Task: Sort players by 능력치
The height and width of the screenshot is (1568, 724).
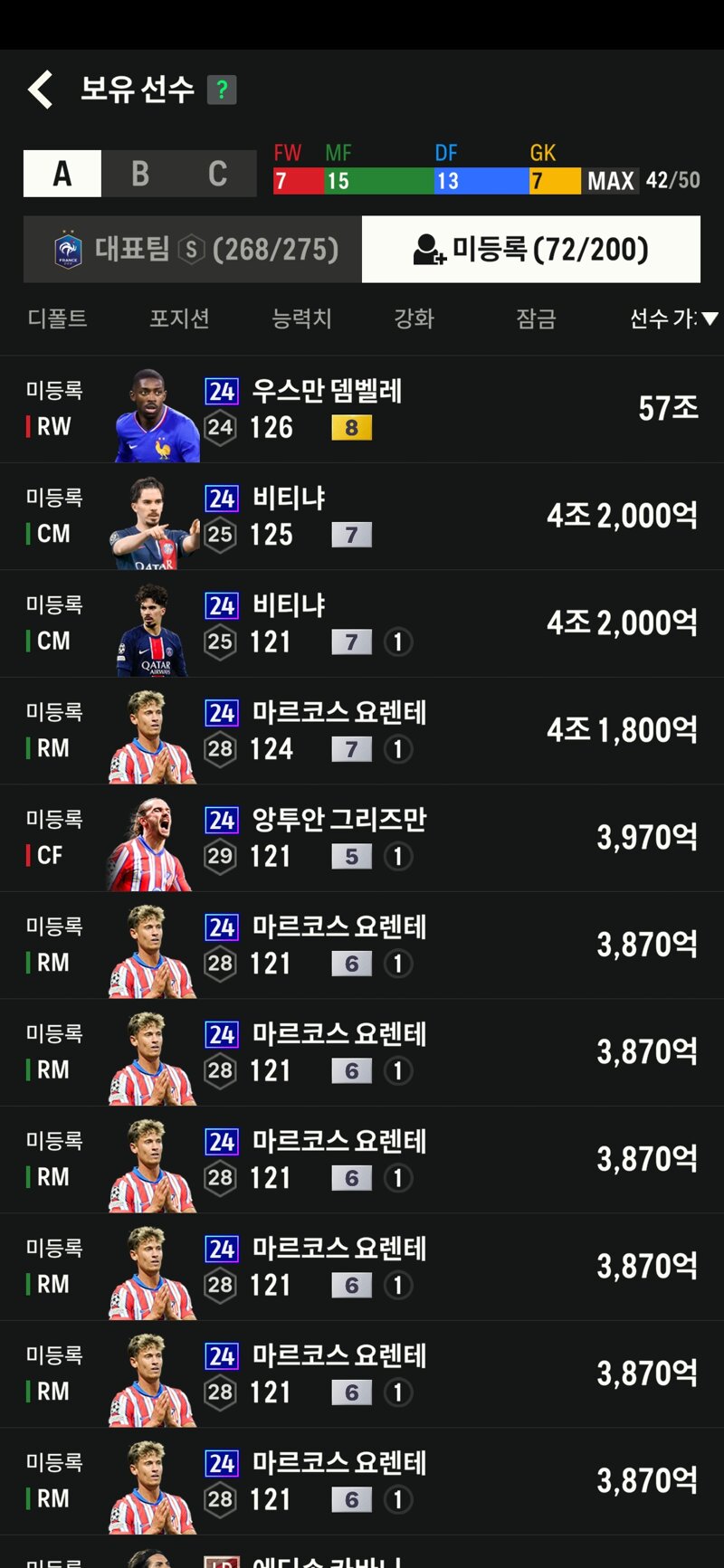Action: 301,318
